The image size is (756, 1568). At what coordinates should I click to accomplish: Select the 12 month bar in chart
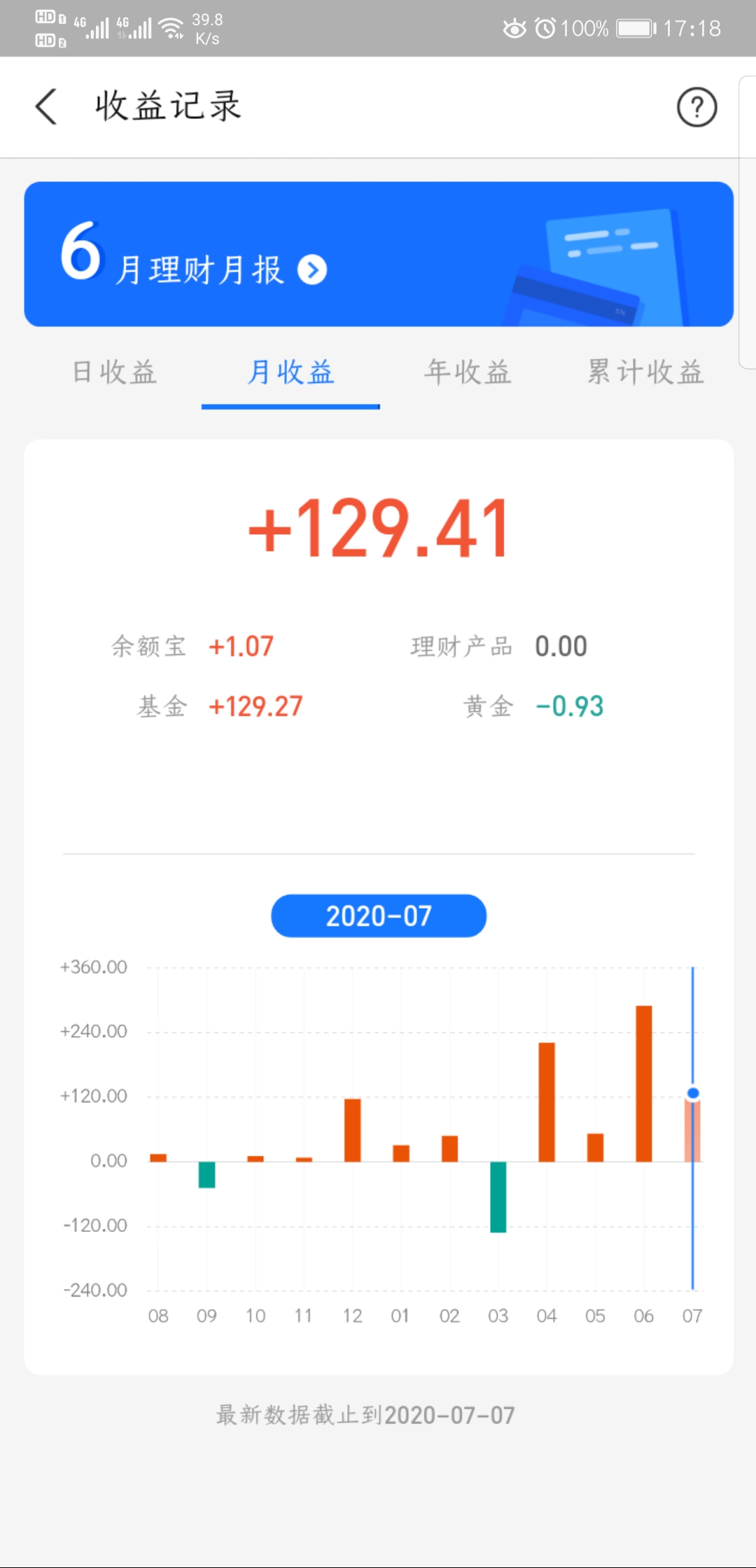(352, 1130)
